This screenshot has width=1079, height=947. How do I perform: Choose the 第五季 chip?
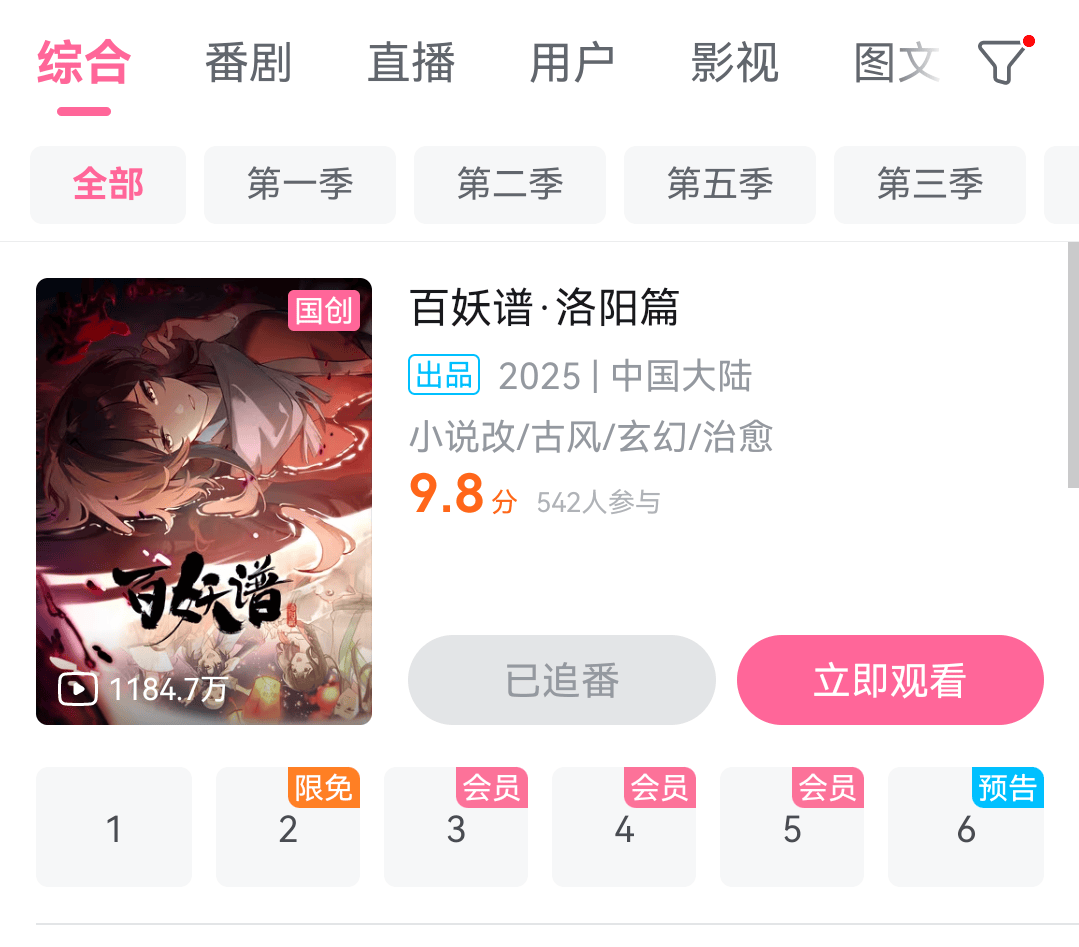720,185
